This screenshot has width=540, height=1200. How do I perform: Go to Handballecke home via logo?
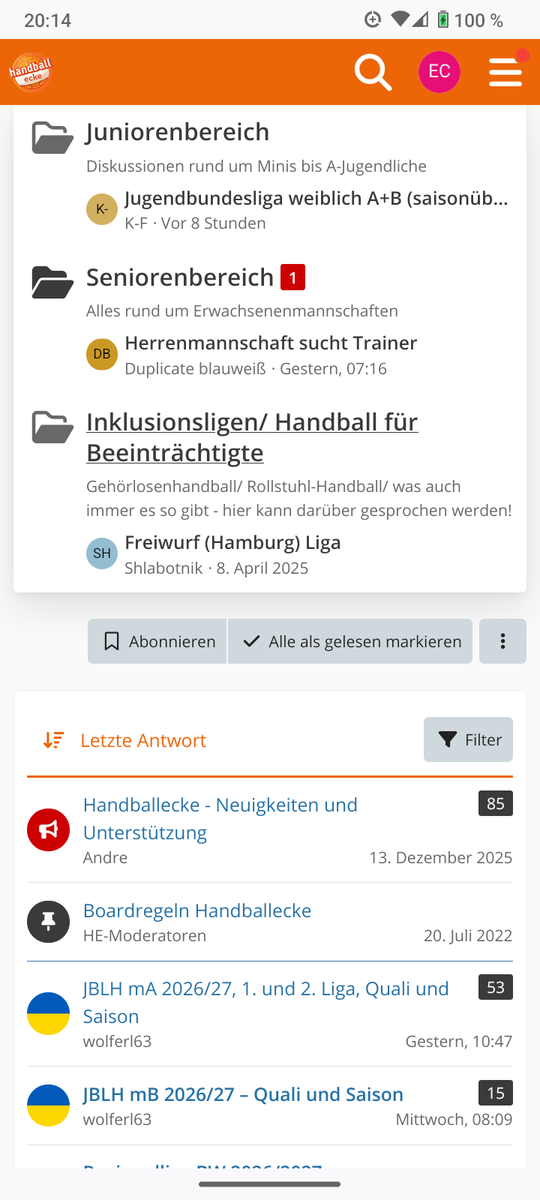pos(30,72)
